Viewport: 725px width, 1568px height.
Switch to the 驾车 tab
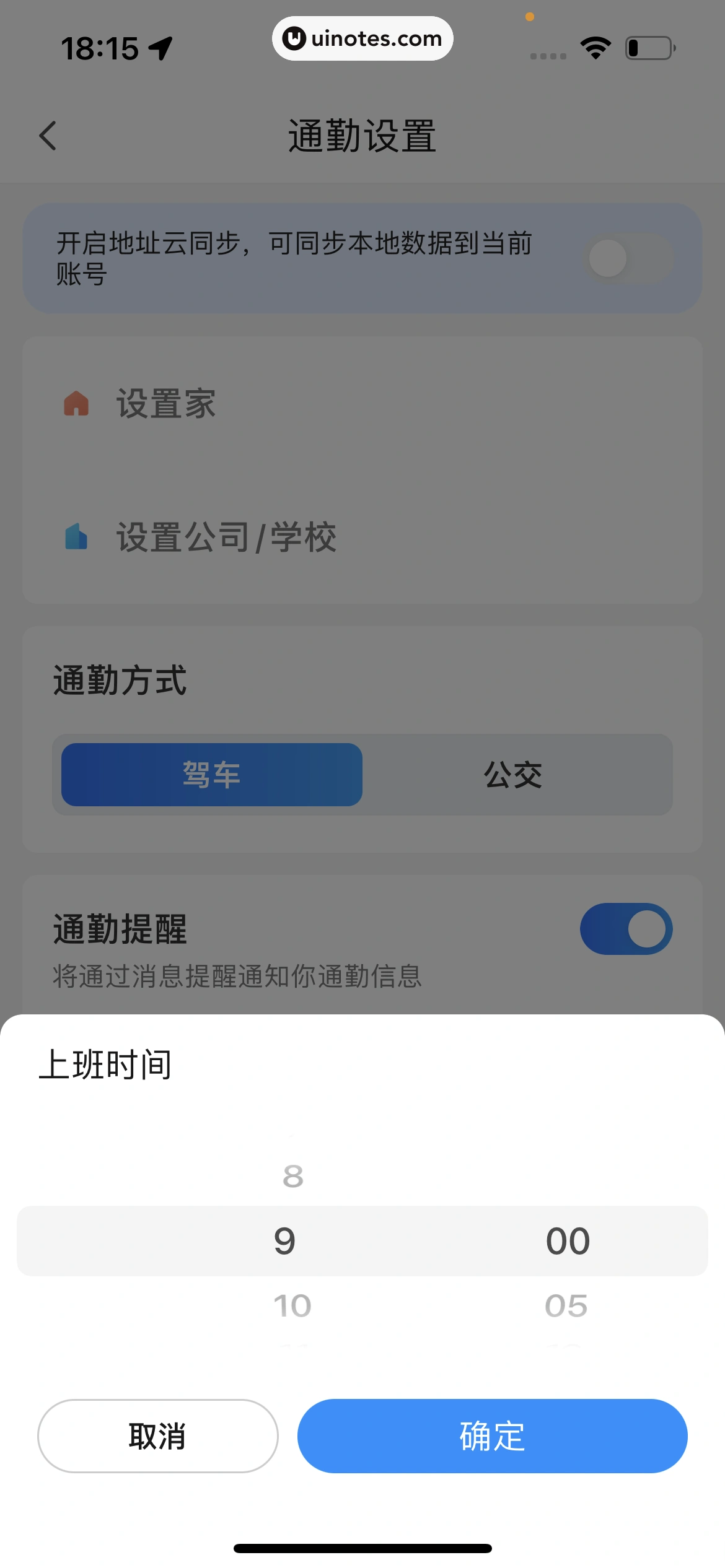[211, 774]
